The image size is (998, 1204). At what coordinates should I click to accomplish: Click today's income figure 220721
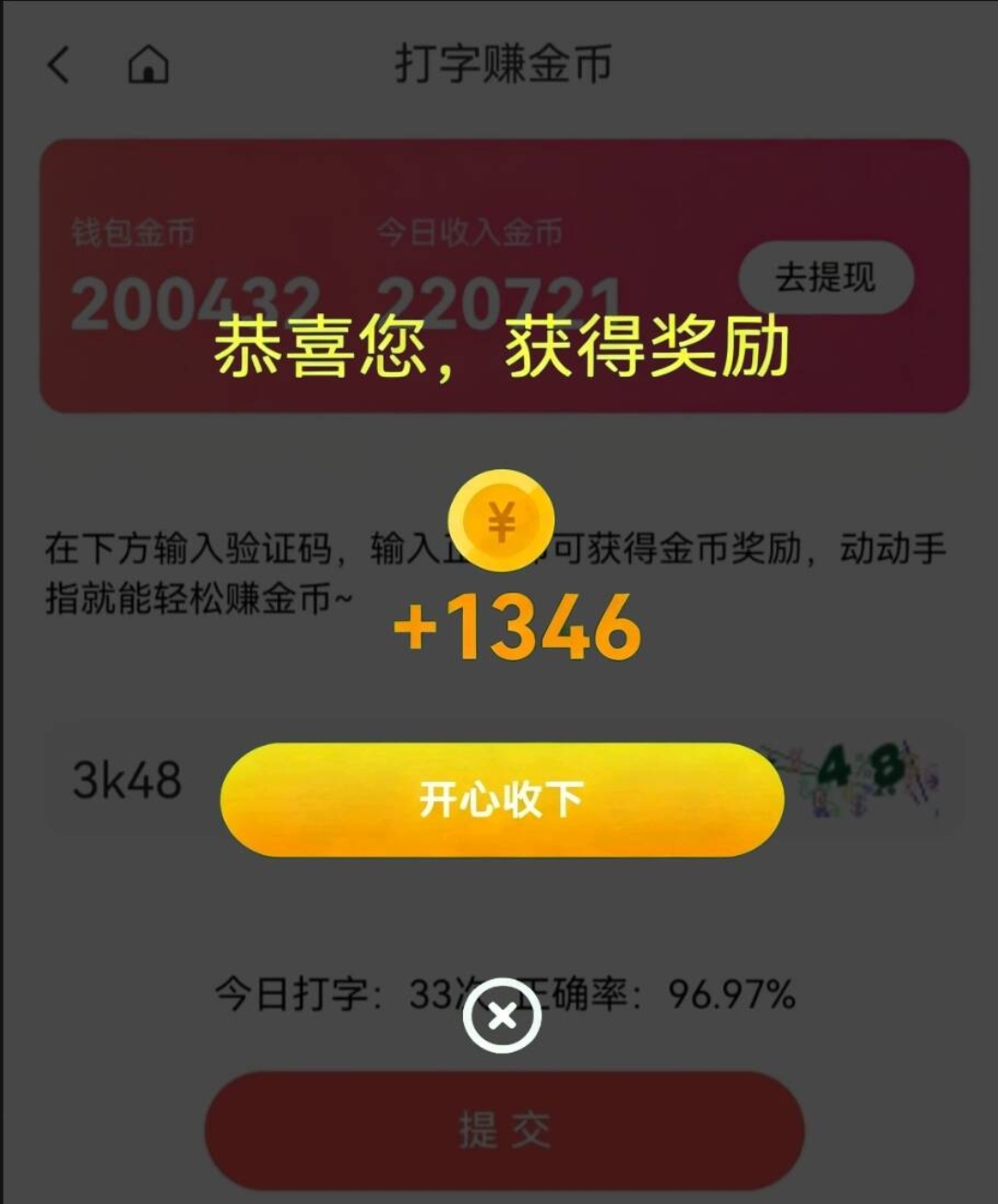[504, 298]
